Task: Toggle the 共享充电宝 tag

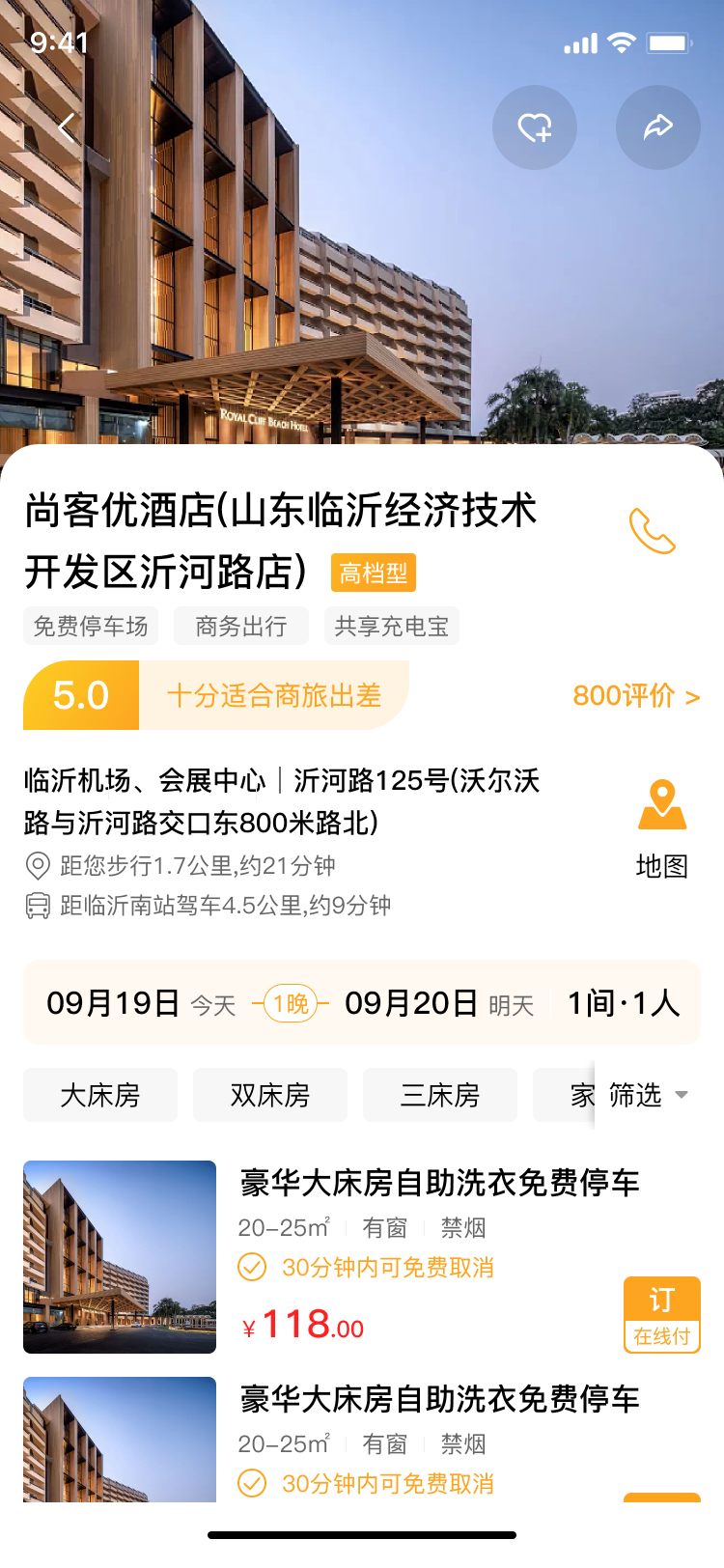Action: (x=391, y=626)
